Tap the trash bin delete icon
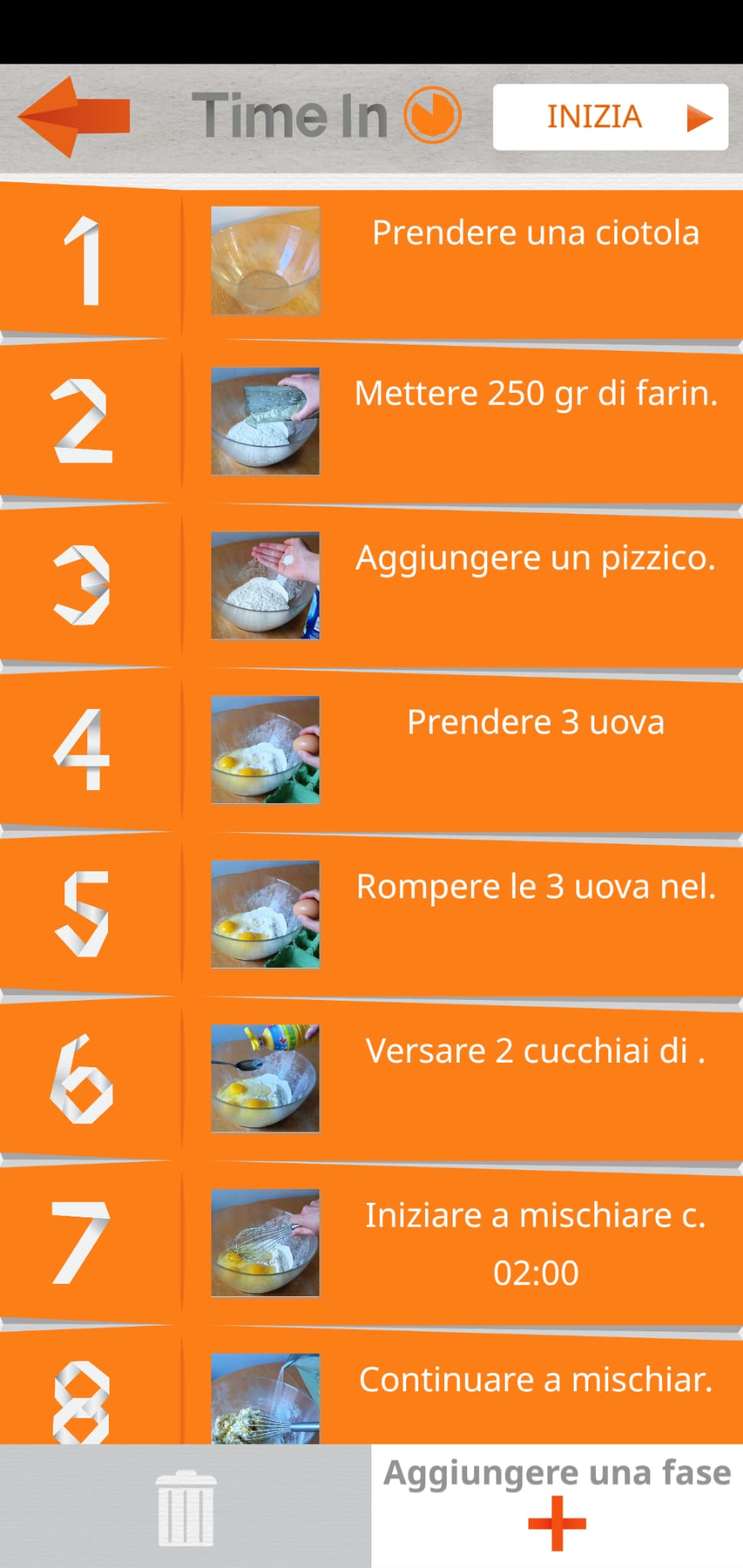 tap(185, 1507)
